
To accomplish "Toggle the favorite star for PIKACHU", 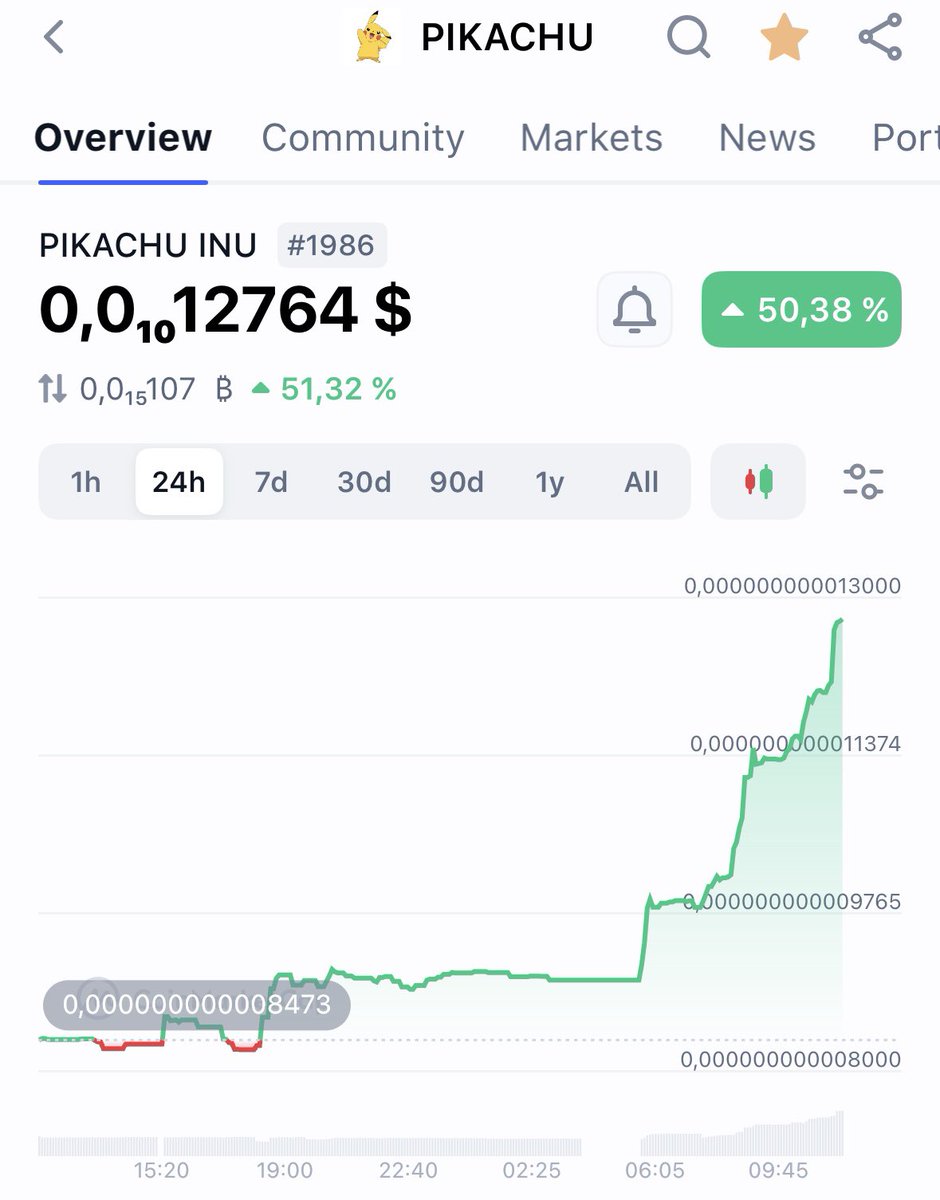I will [784, 38].
